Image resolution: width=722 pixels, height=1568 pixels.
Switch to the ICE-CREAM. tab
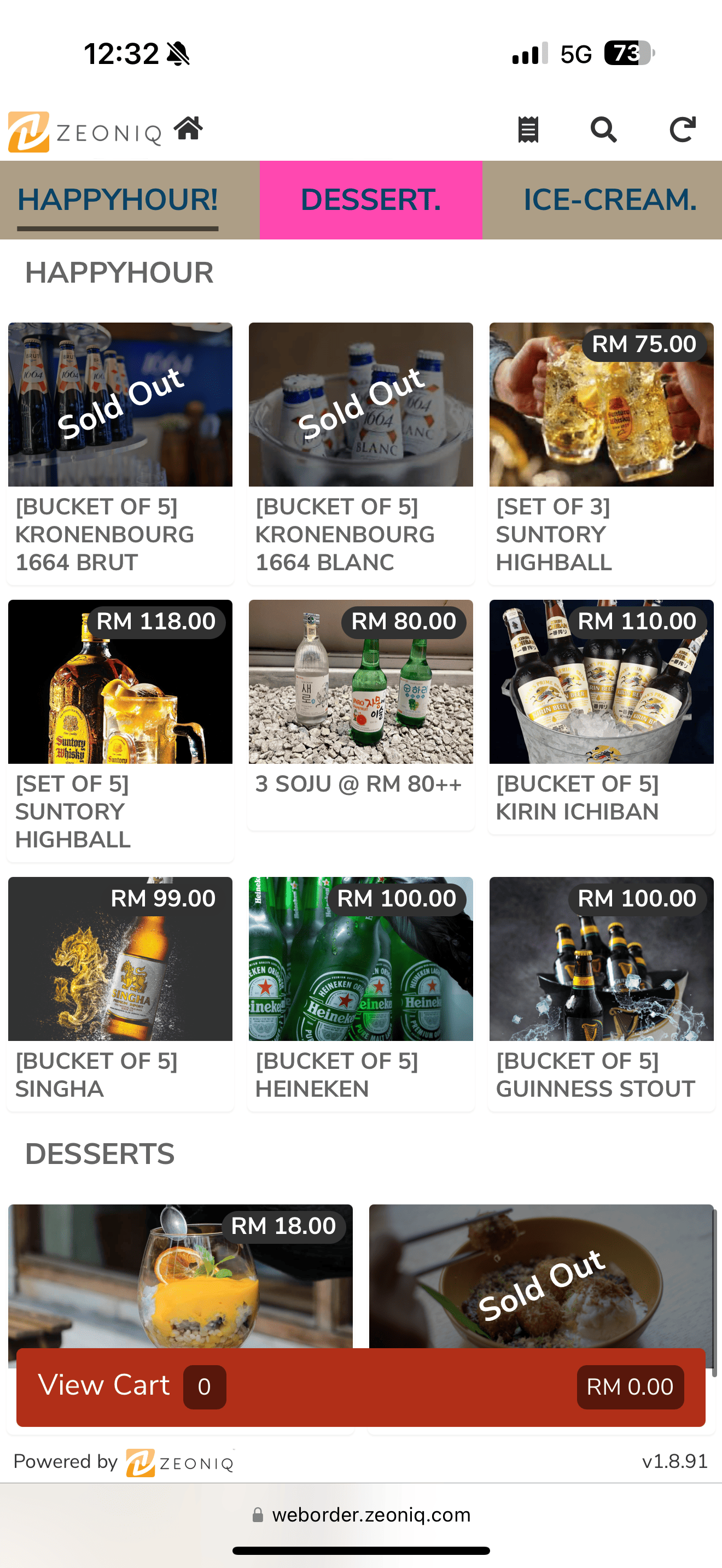(x=609, y=200)
